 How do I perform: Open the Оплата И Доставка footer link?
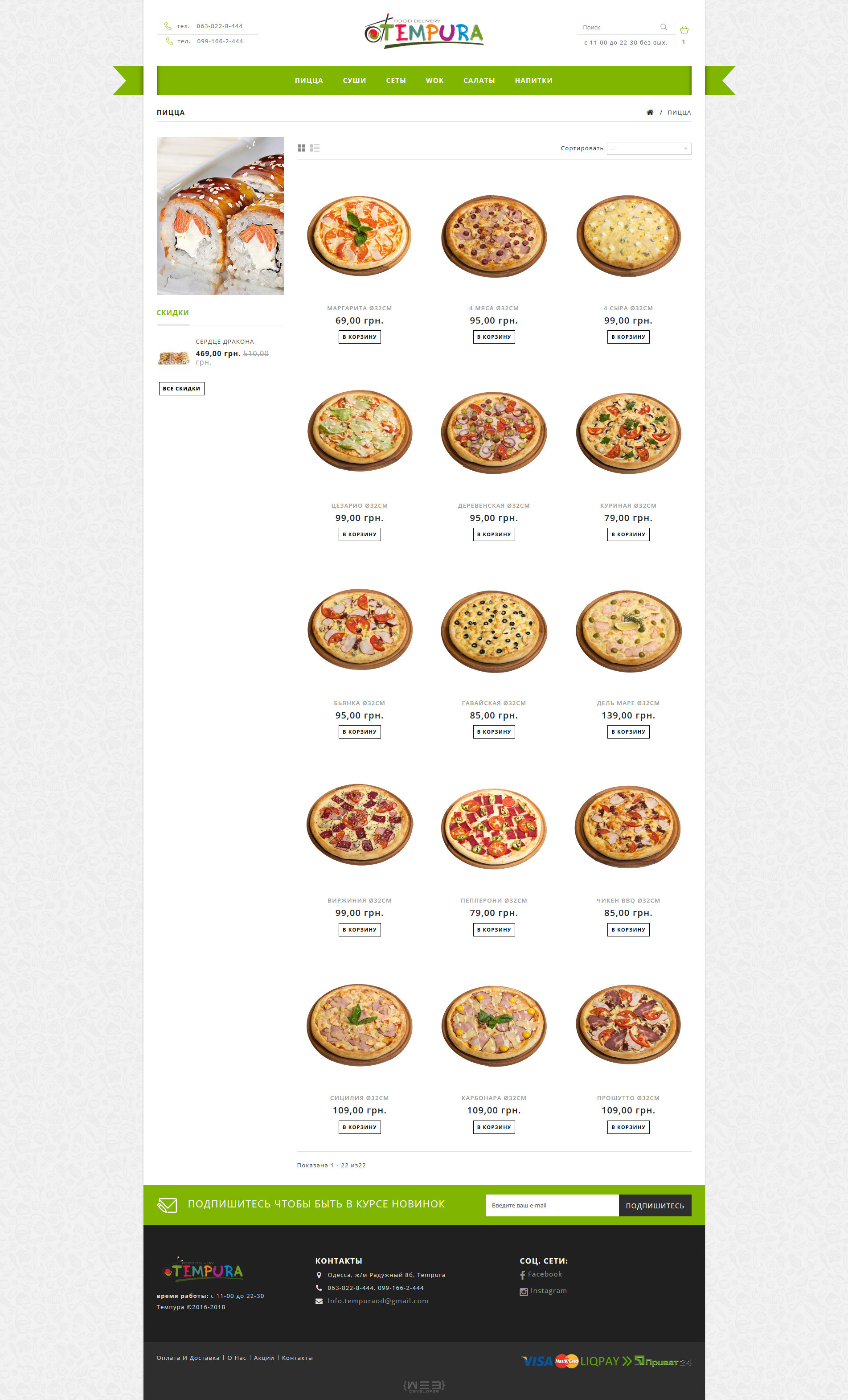pos(188,1358)
